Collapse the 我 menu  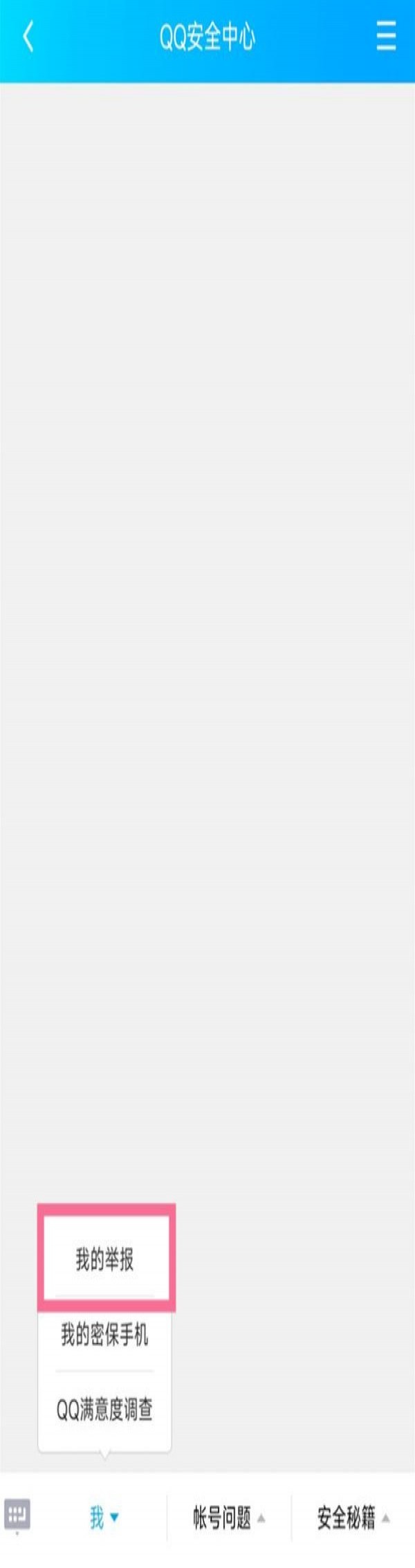tap(104, 1518)
